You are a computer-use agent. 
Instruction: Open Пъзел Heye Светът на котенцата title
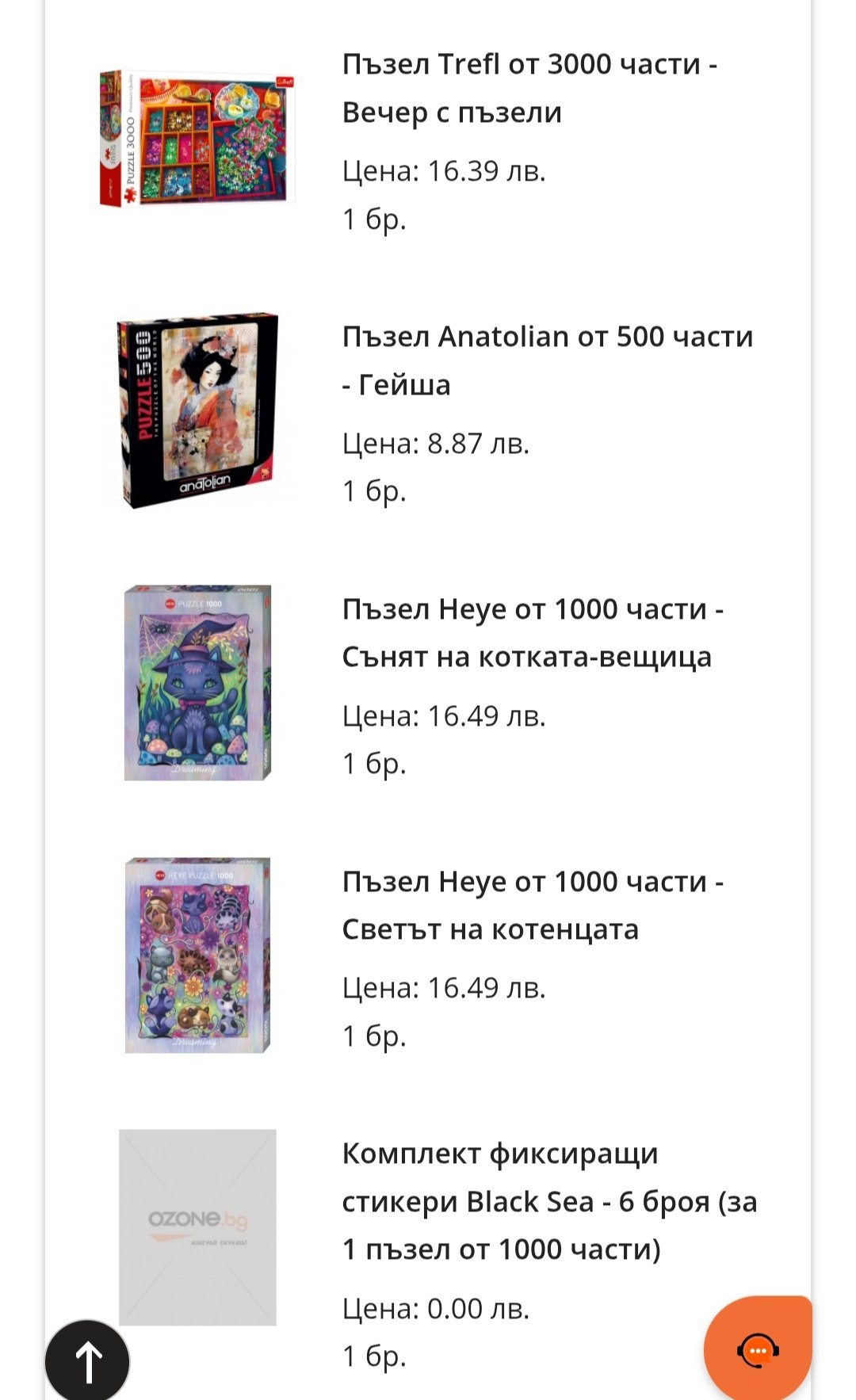533,905
